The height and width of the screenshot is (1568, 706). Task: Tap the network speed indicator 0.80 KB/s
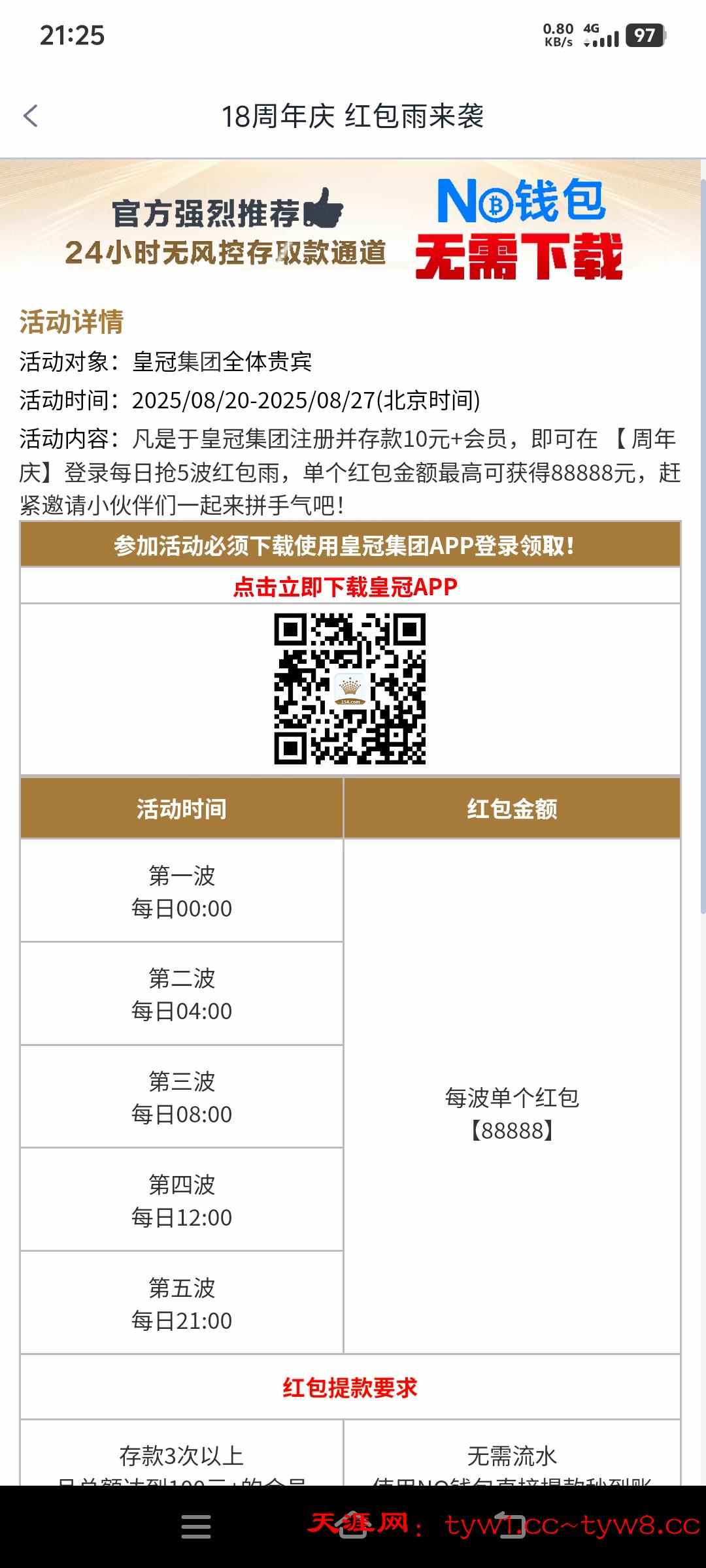pos(559,34)
